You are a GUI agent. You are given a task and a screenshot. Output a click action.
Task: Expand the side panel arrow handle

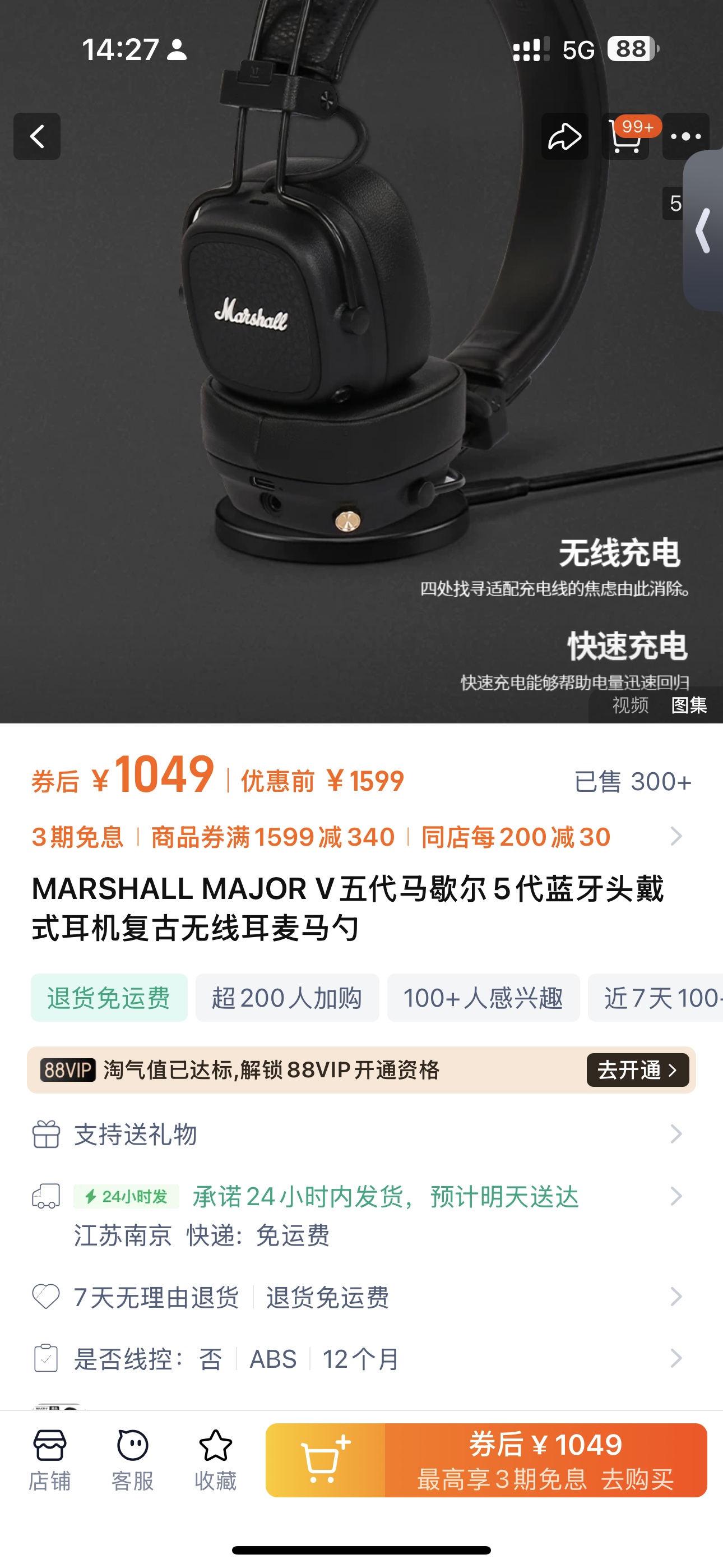pos(703,230)
